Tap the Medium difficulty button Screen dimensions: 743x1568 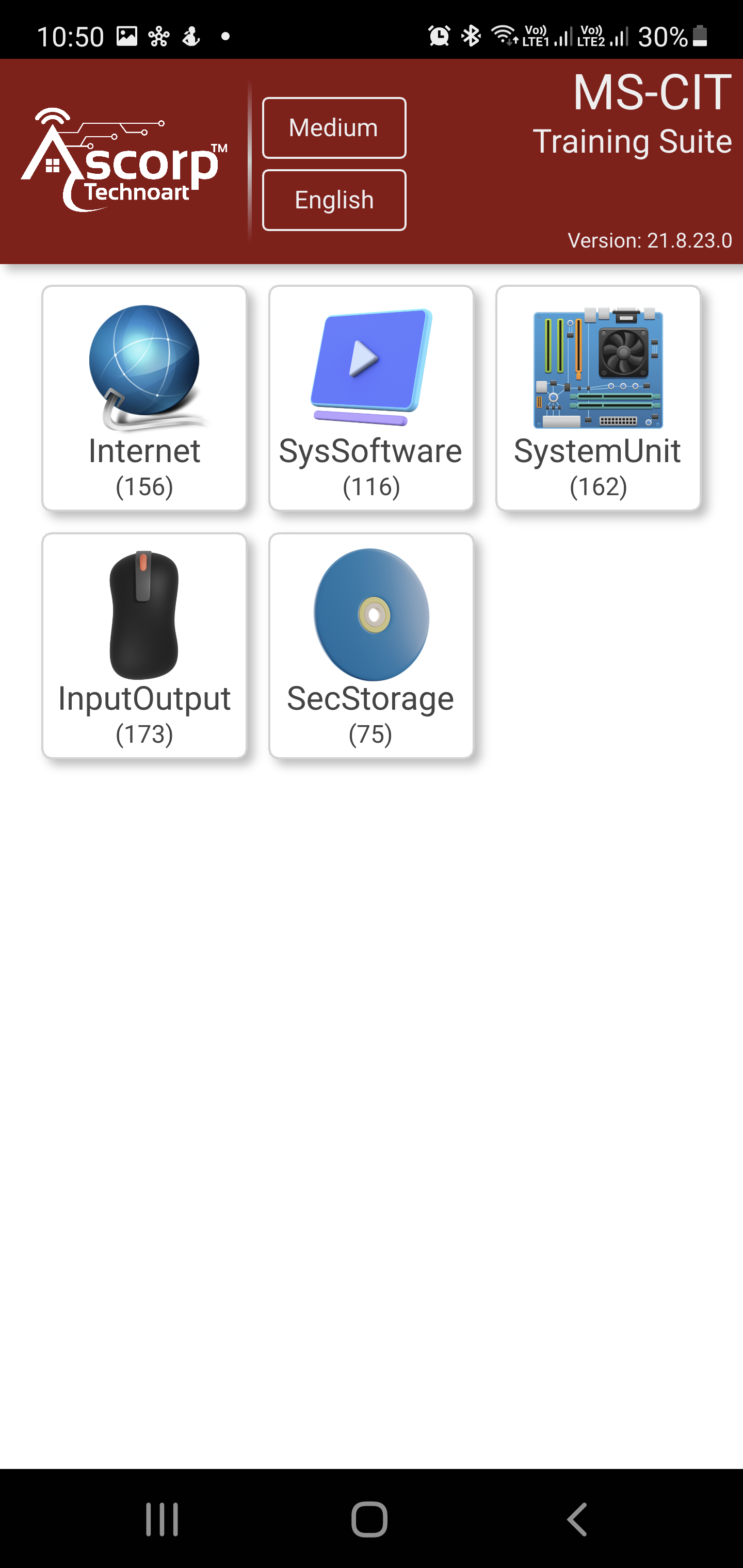pos(334,128)
